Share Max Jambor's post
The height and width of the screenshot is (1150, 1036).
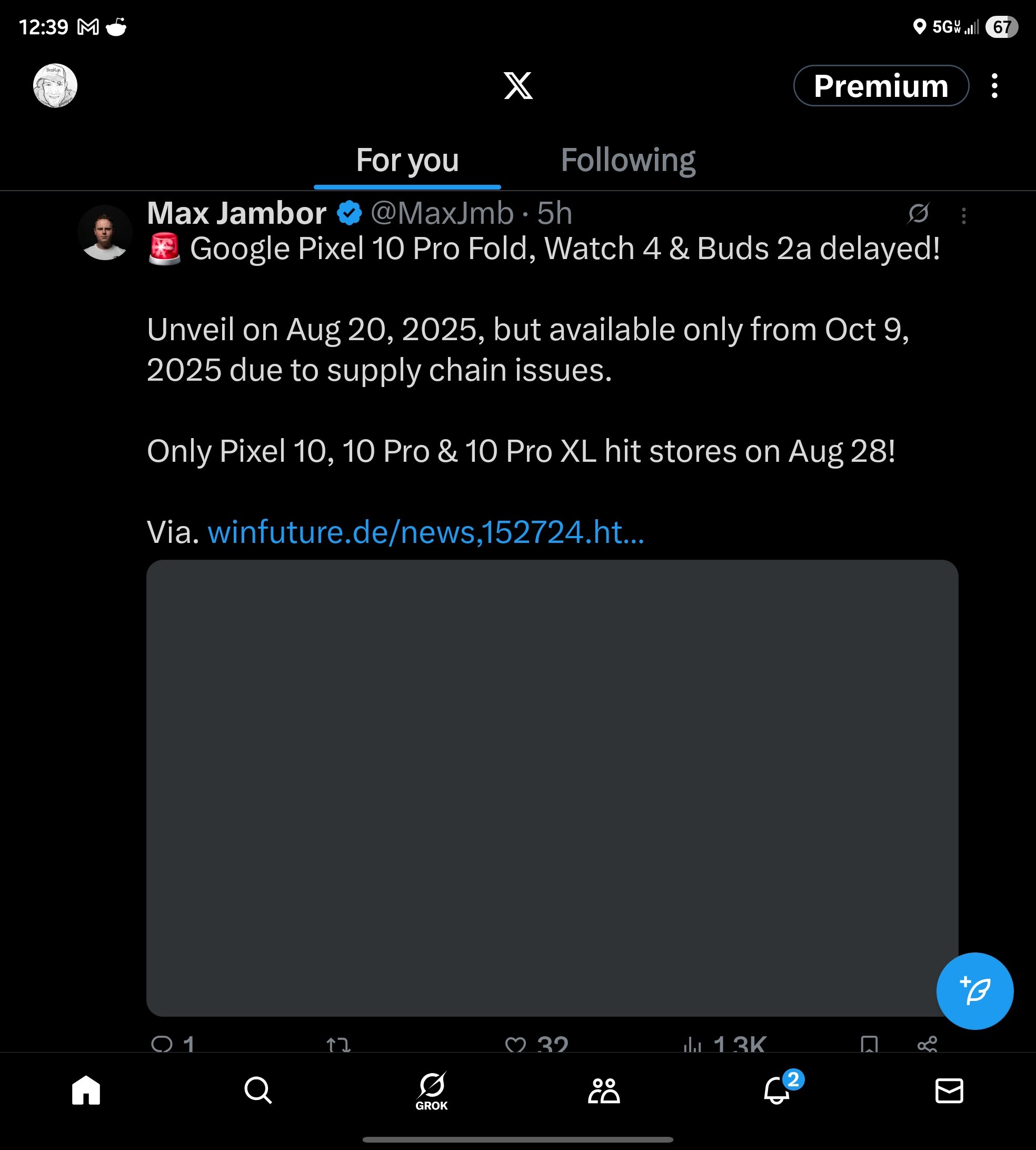coord(927,1045)
